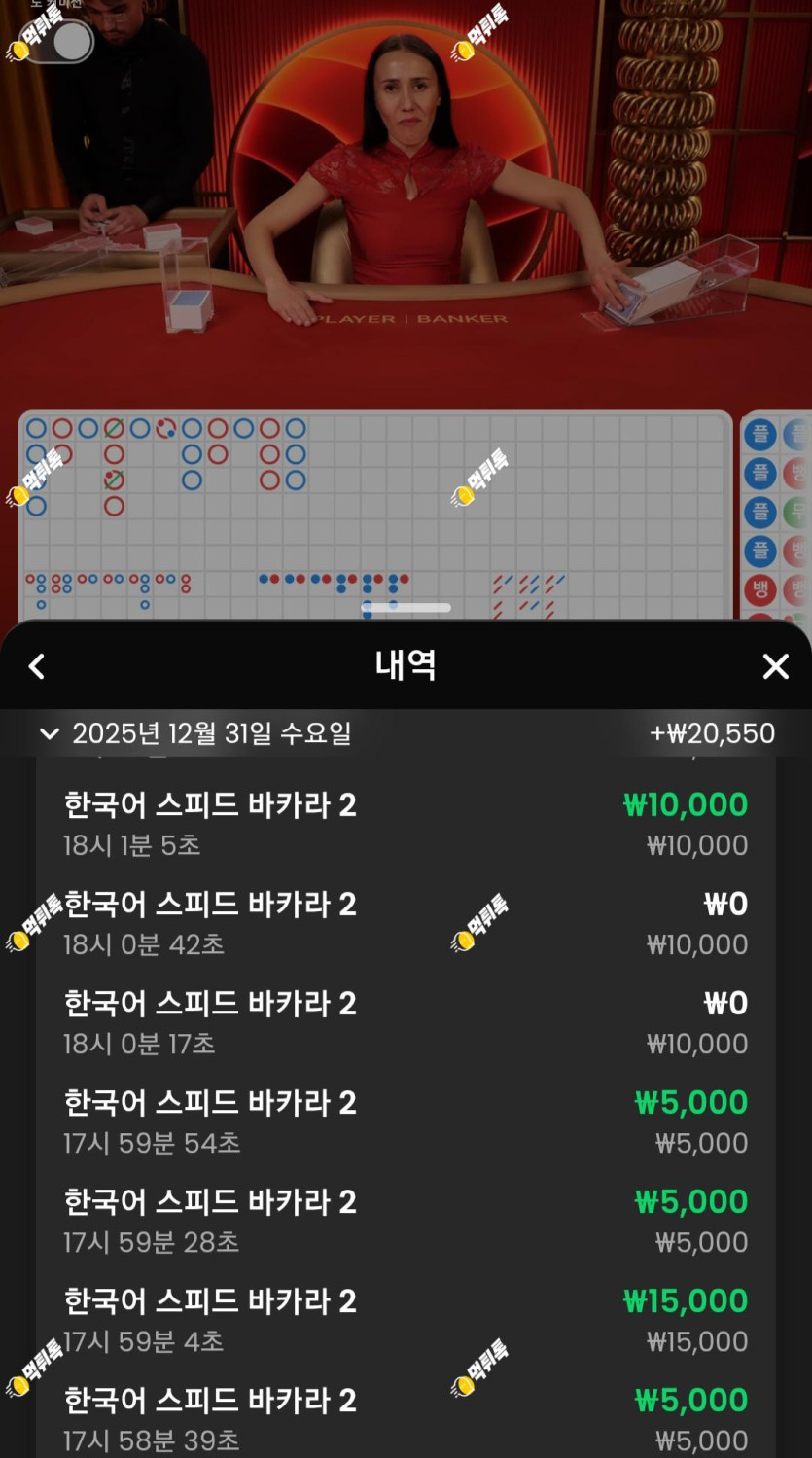Screen dimensions: 812x1458
Task: Go back from the 내역 panel
Action: click(x=37, y=666)
